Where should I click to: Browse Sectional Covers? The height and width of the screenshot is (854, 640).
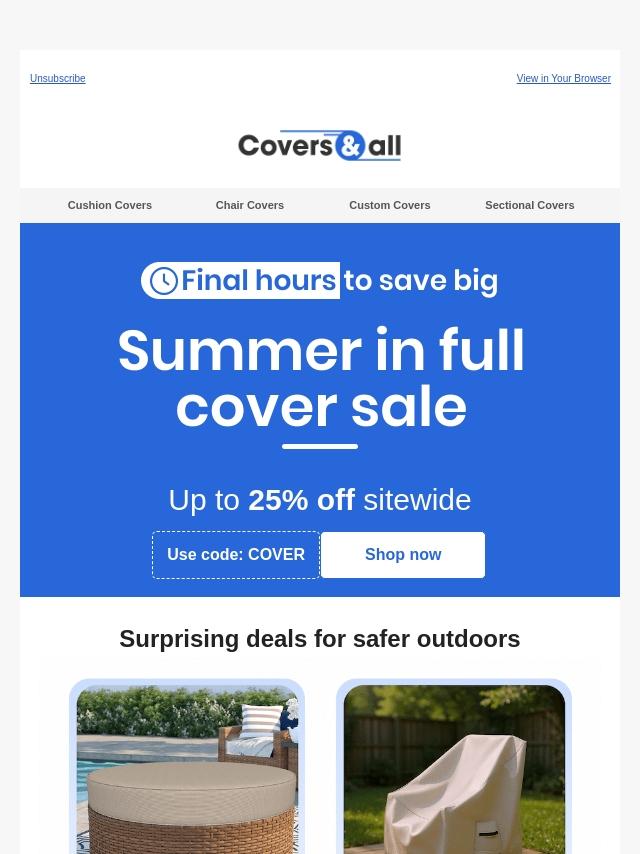(x=530, y=205)
